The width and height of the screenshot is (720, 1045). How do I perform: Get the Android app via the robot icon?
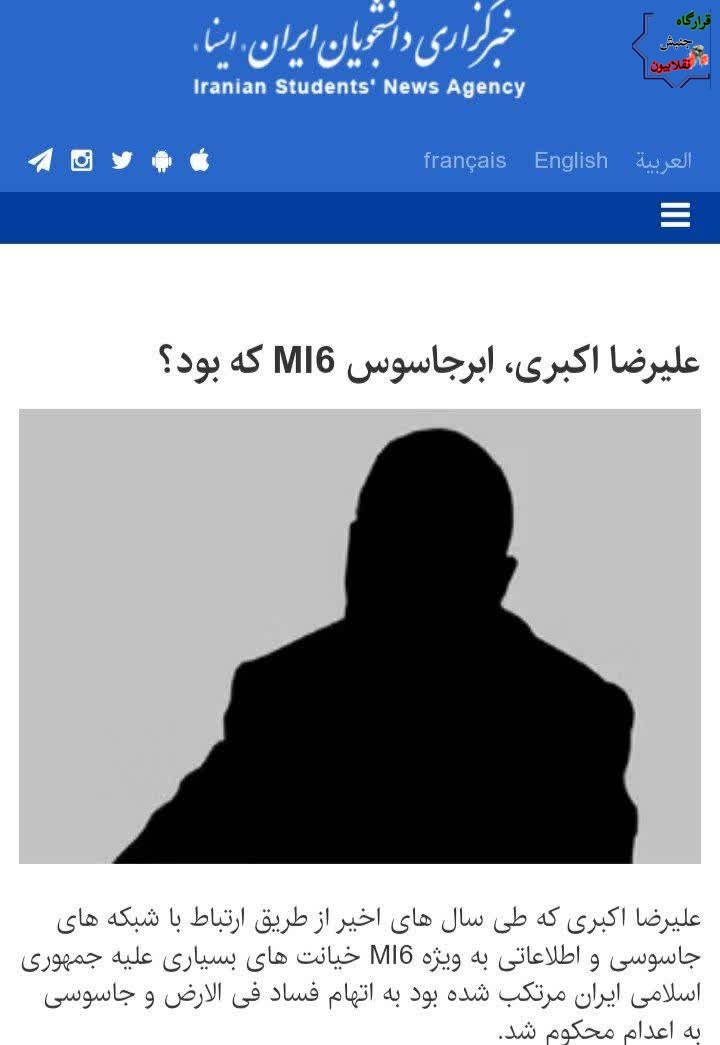point(162,161)
